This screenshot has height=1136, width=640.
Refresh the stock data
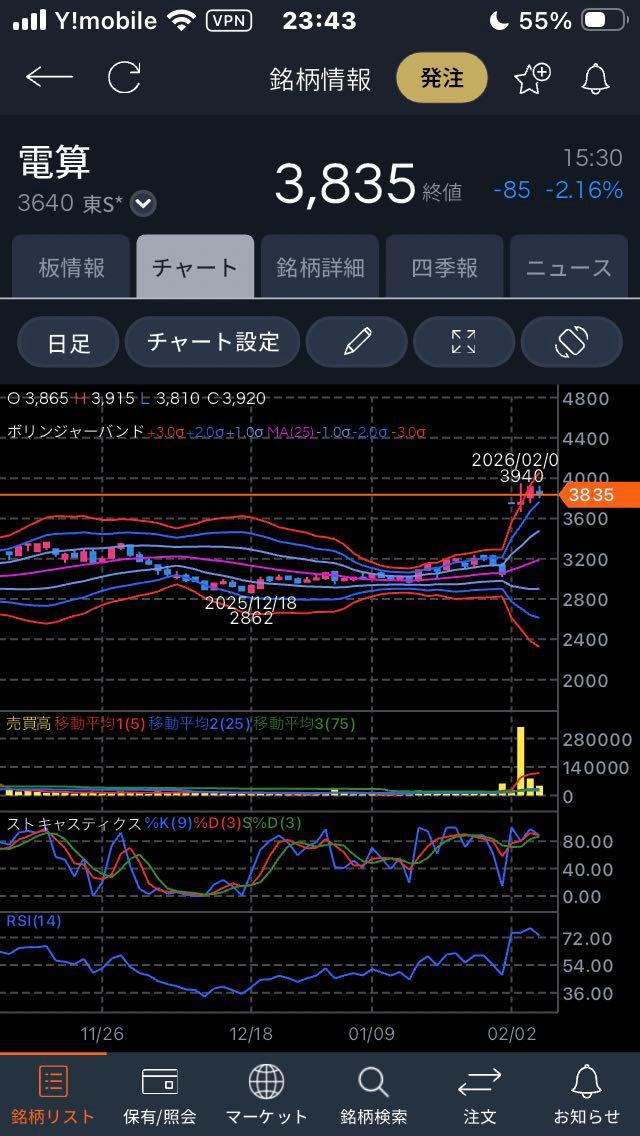tap(124, 77)
